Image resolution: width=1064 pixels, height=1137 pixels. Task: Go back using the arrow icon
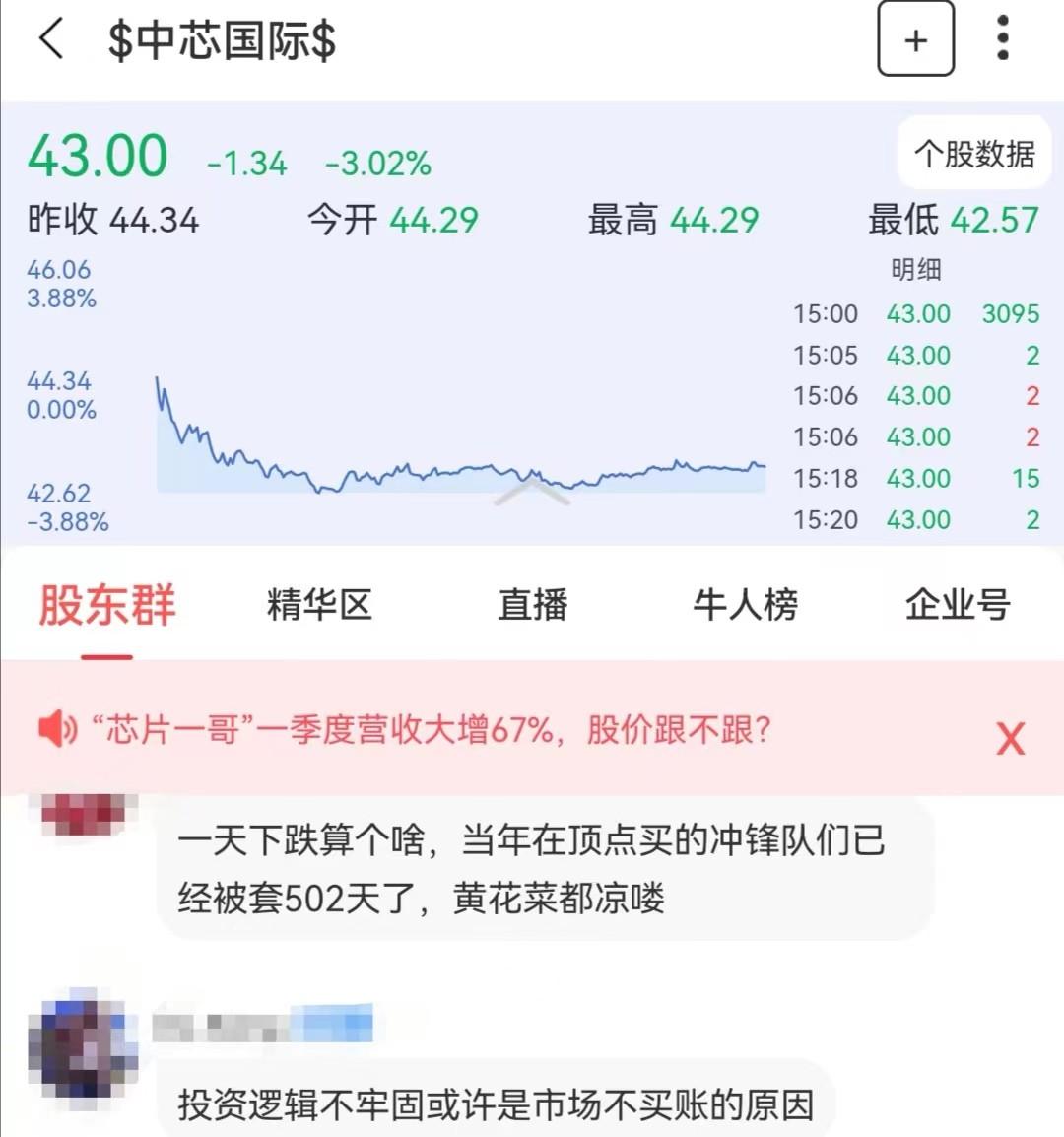pyautogui.click(x=51, y=39)
